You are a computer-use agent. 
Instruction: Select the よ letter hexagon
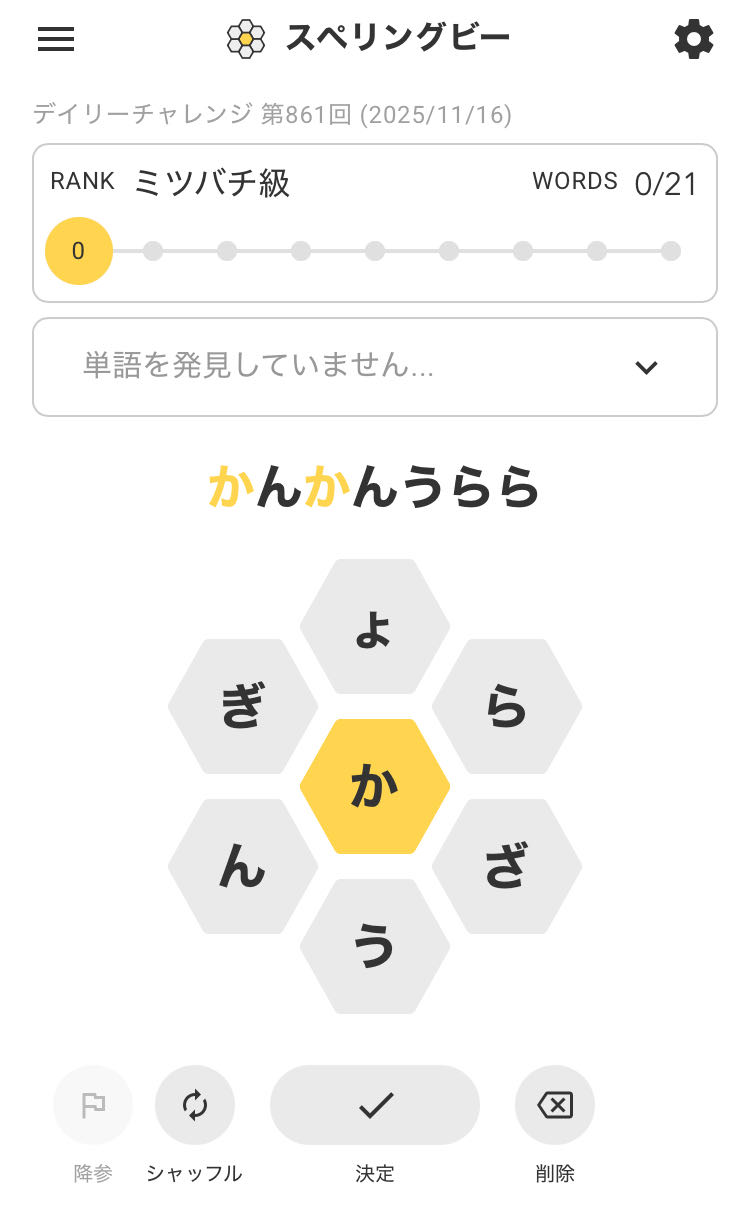tap(375, 627)
